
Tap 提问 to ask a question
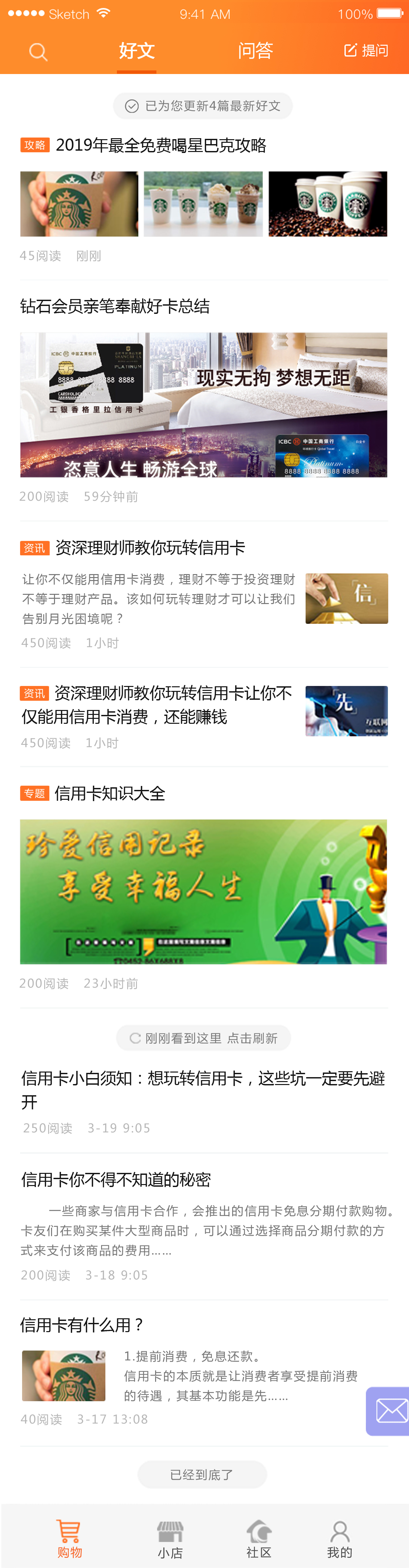pos(366,51)
